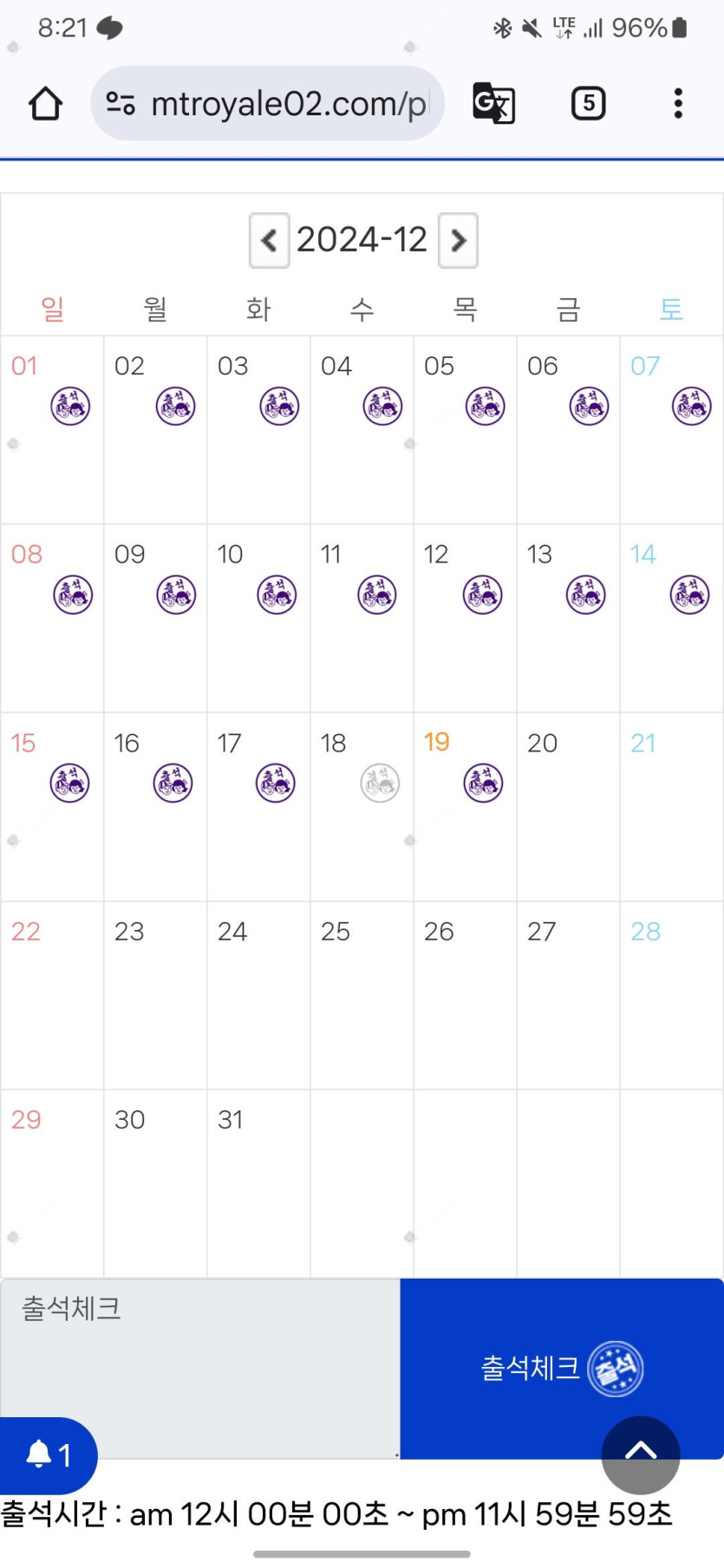Open the tab switcher showing 5 tabs
724x1568 pixels.
pyautogui.click(x=588, y=104)
